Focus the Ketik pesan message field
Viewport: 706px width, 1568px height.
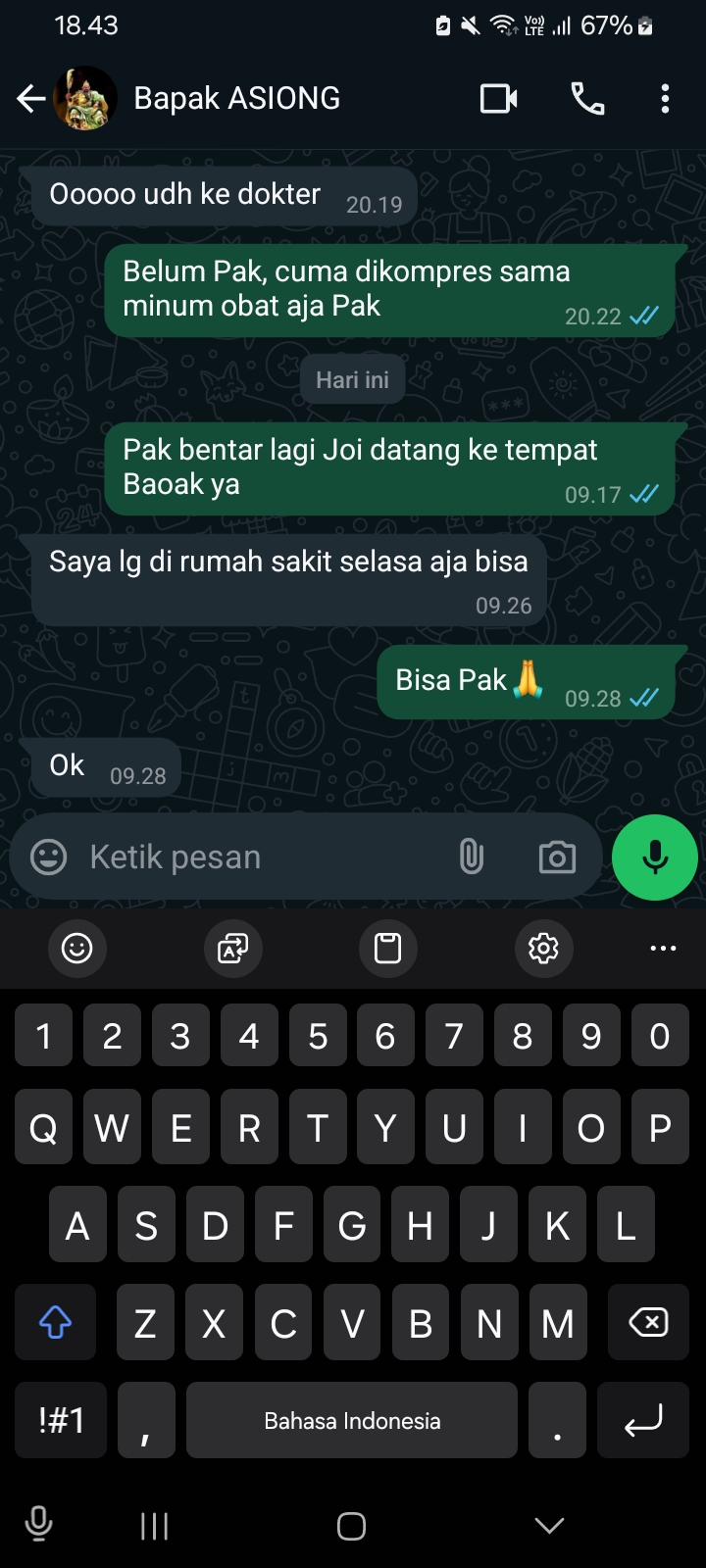[255, 857]
